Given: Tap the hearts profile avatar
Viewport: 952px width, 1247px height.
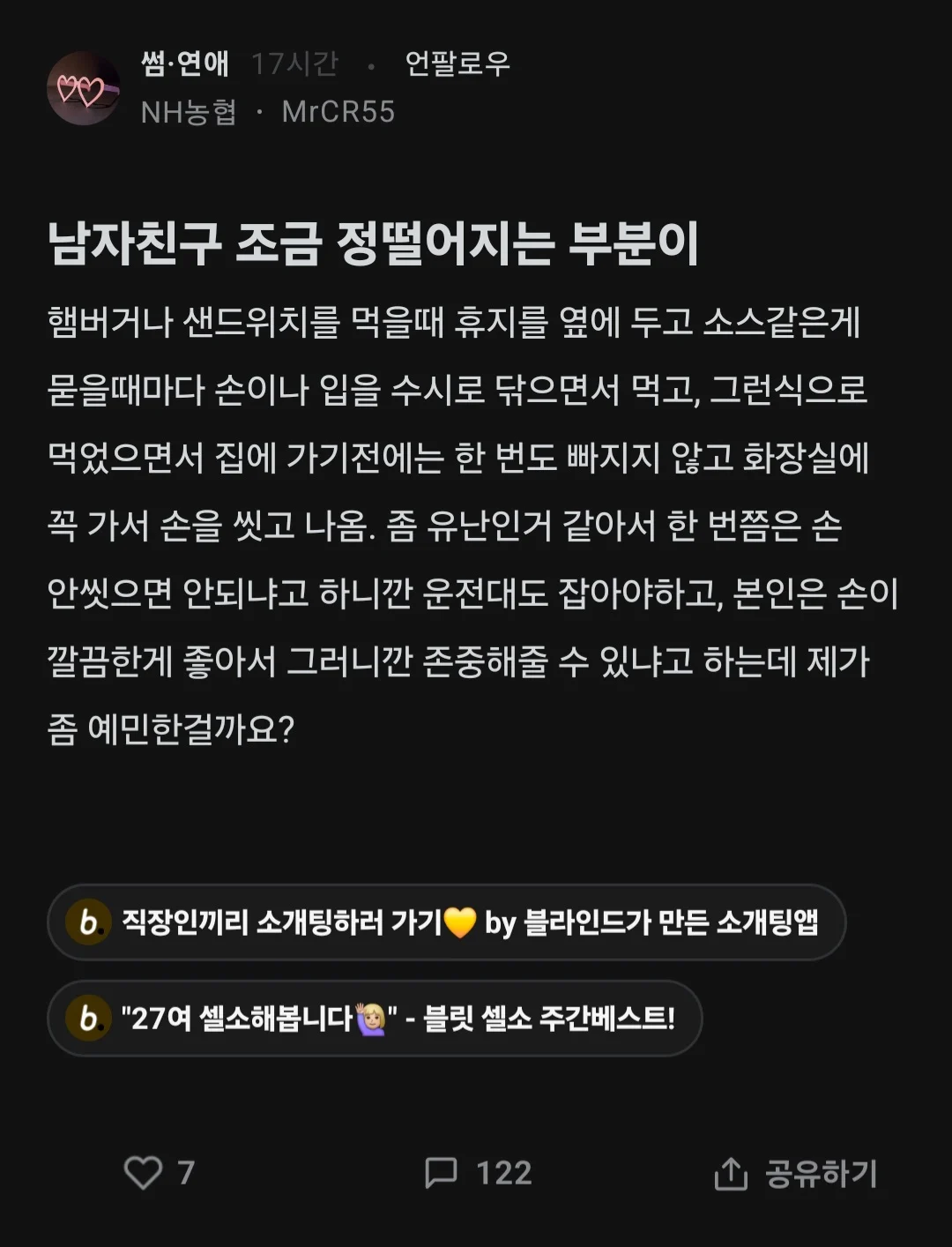Looking at the screenshot, I should 83,88.
